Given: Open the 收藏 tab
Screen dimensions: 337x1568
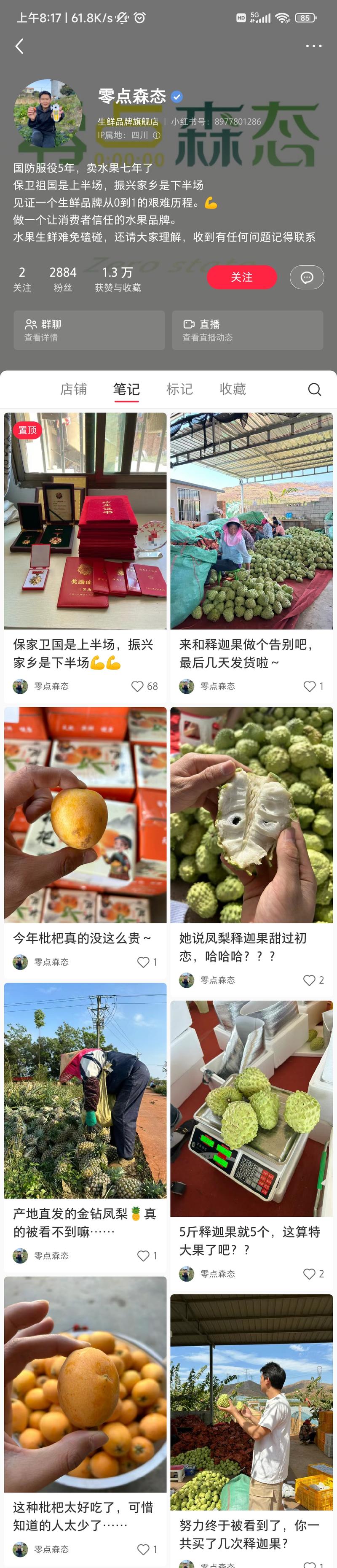Looking at the screenshot, I should (233, 389).
